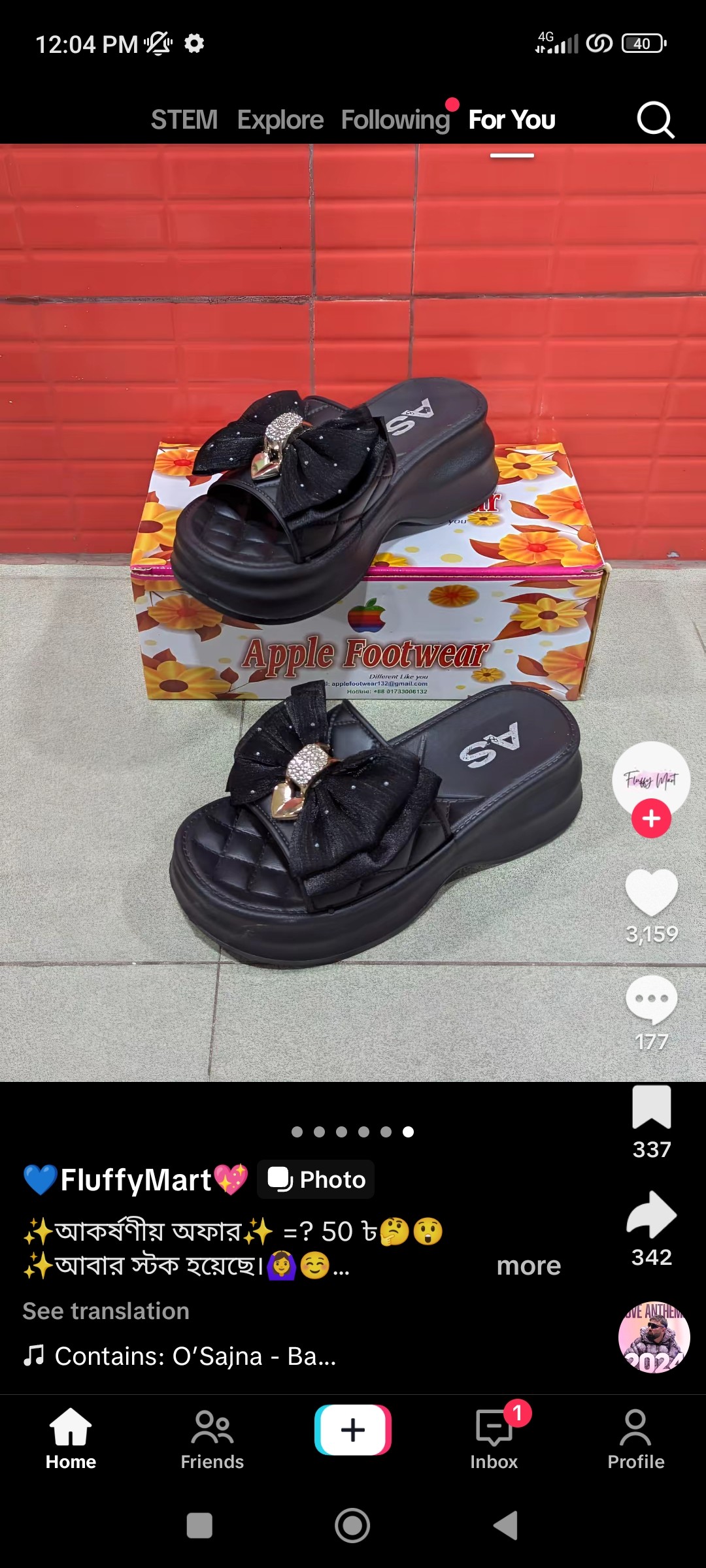706x1568 pixels.
Task: Share this post via the arrow icon
Action: (651, 1215)
